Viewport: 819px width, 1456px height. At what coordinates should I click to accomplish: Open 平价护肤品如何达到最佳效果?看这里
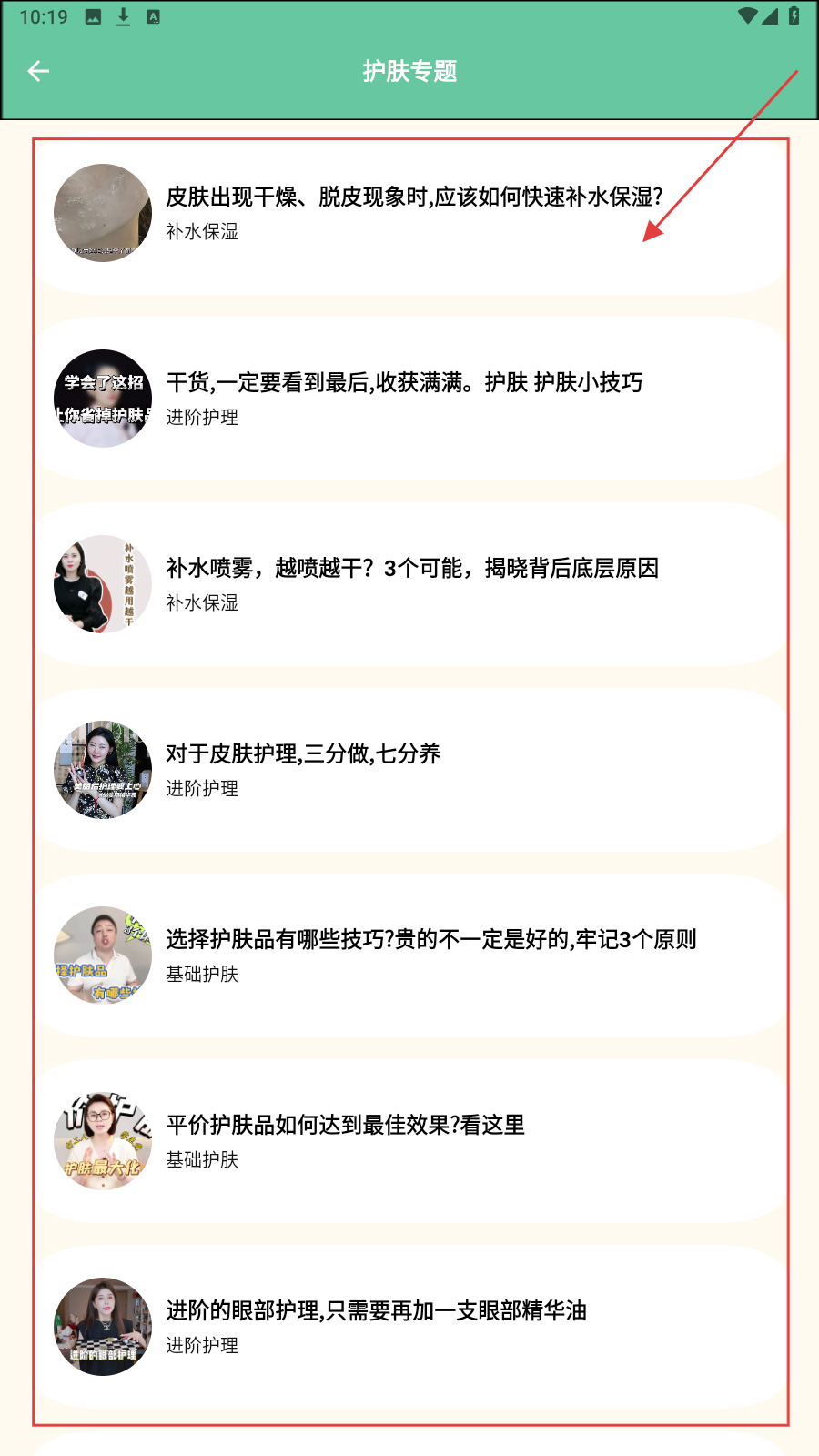coord(345,1126)
